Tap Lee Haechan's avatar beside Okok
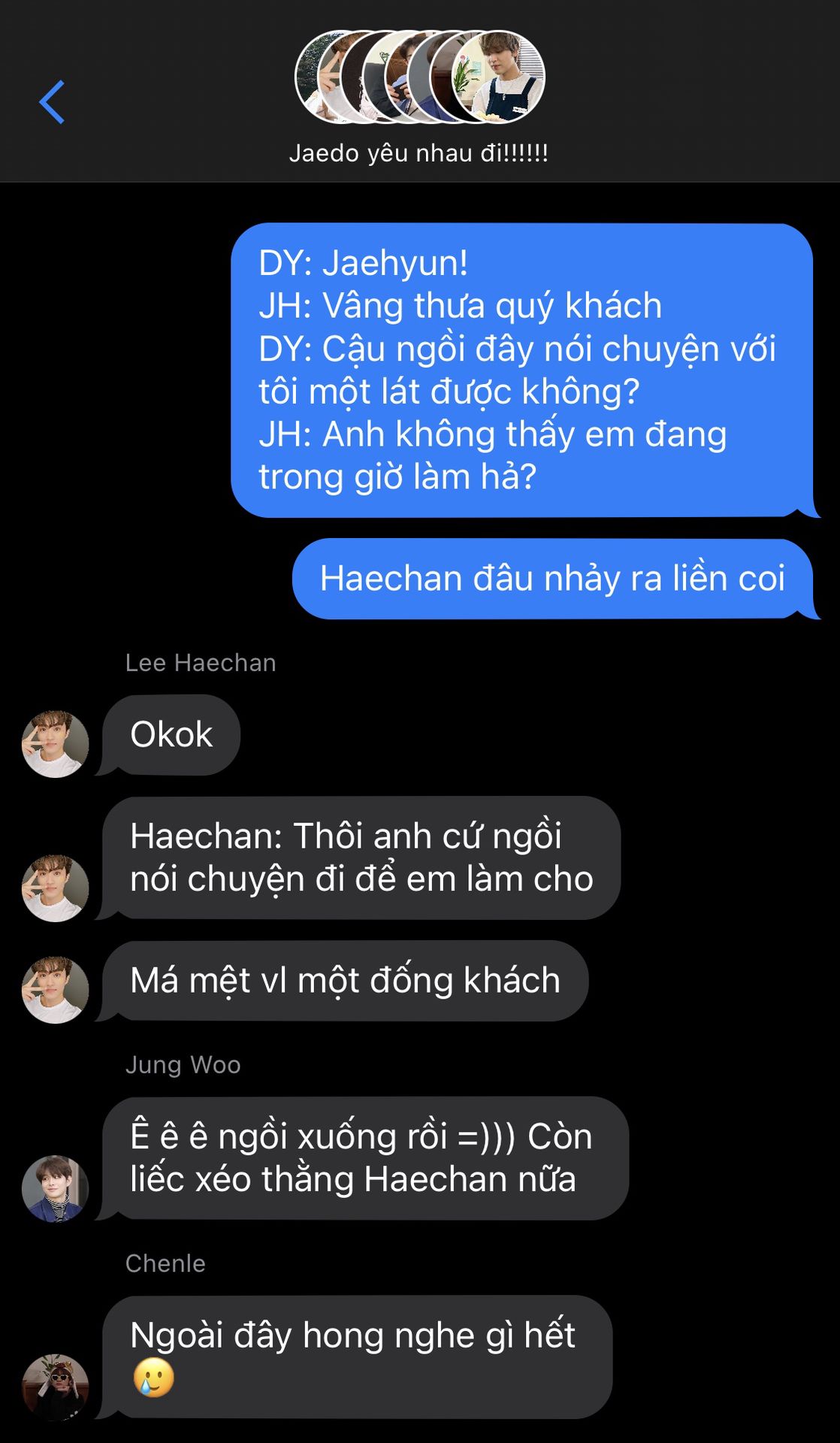The height and width of the screenshot is (1443, 840). point(55,744)
